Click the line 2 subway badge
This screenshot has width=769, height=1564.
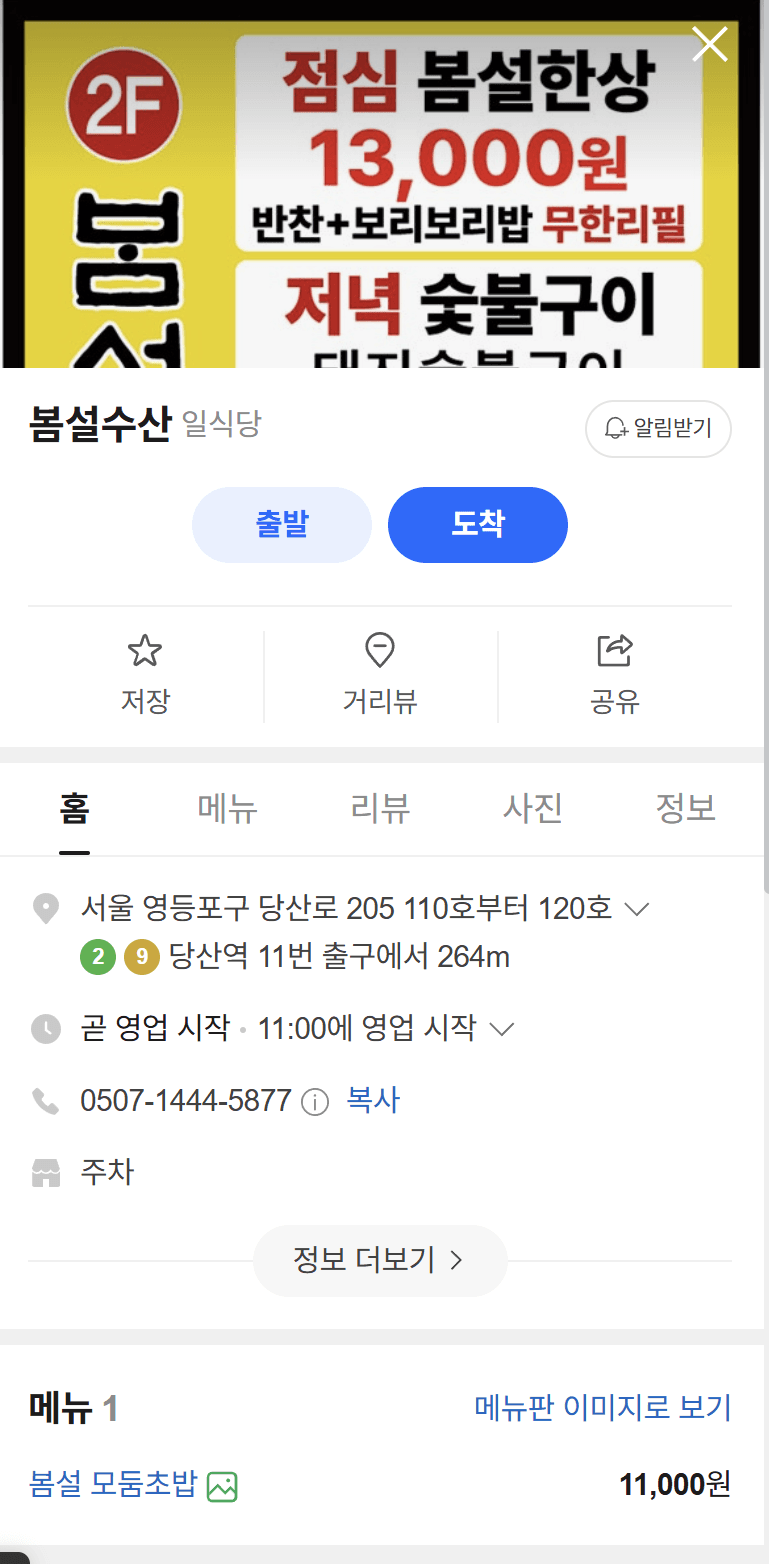[x=97, y=957]
